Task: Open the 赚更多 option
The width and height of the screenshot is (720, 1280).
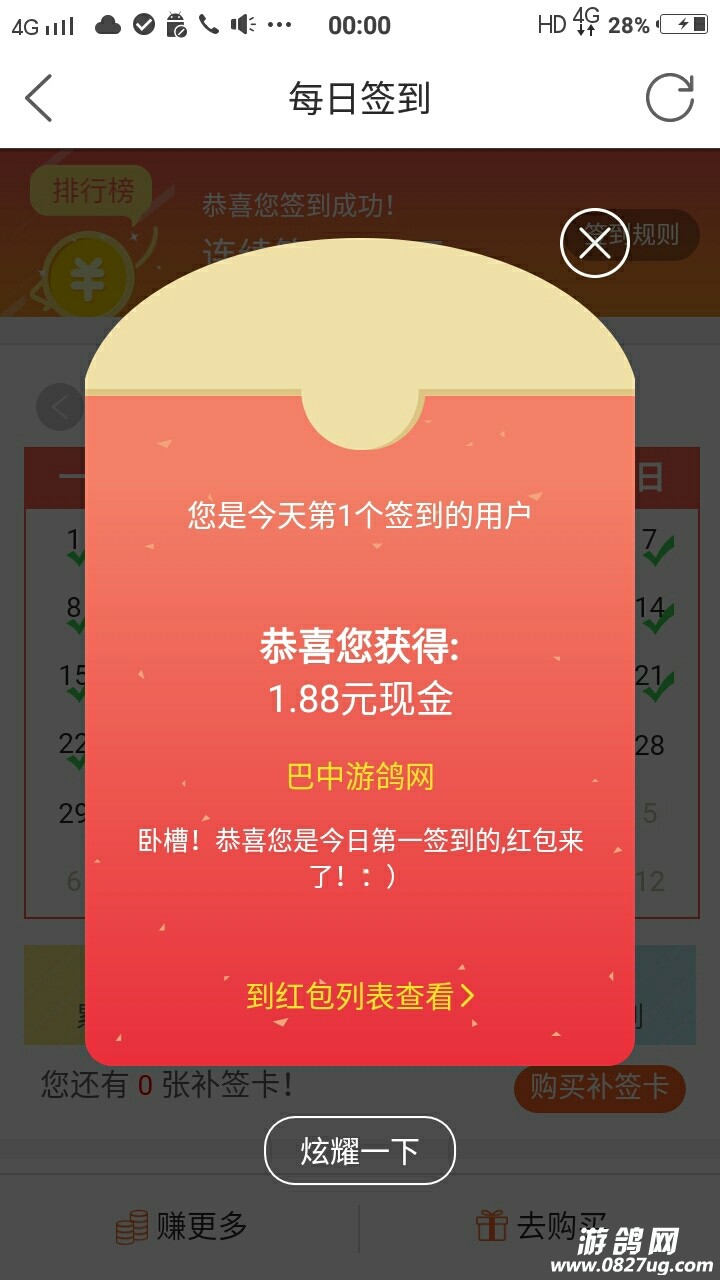Action: pos(182,1225)
